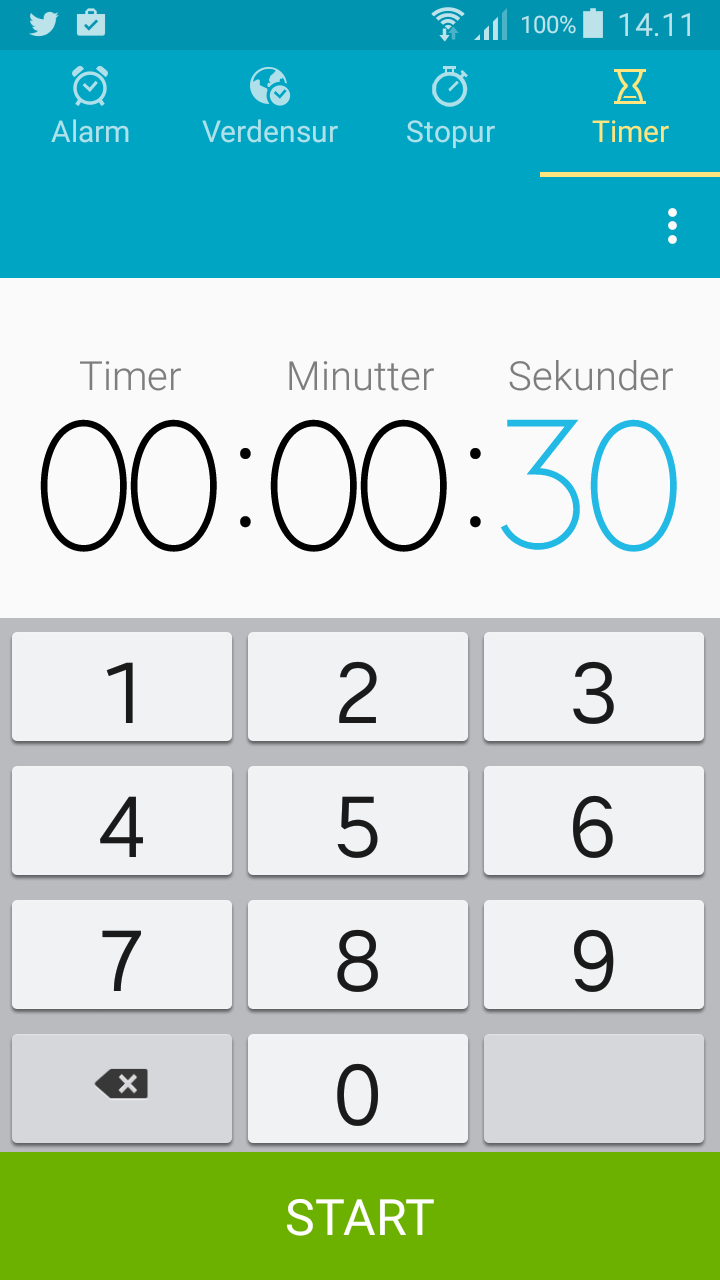This screenshot has height=1280, width=720.
Task: Type 9 using the keypad
Action: click(x=594, y=955)
